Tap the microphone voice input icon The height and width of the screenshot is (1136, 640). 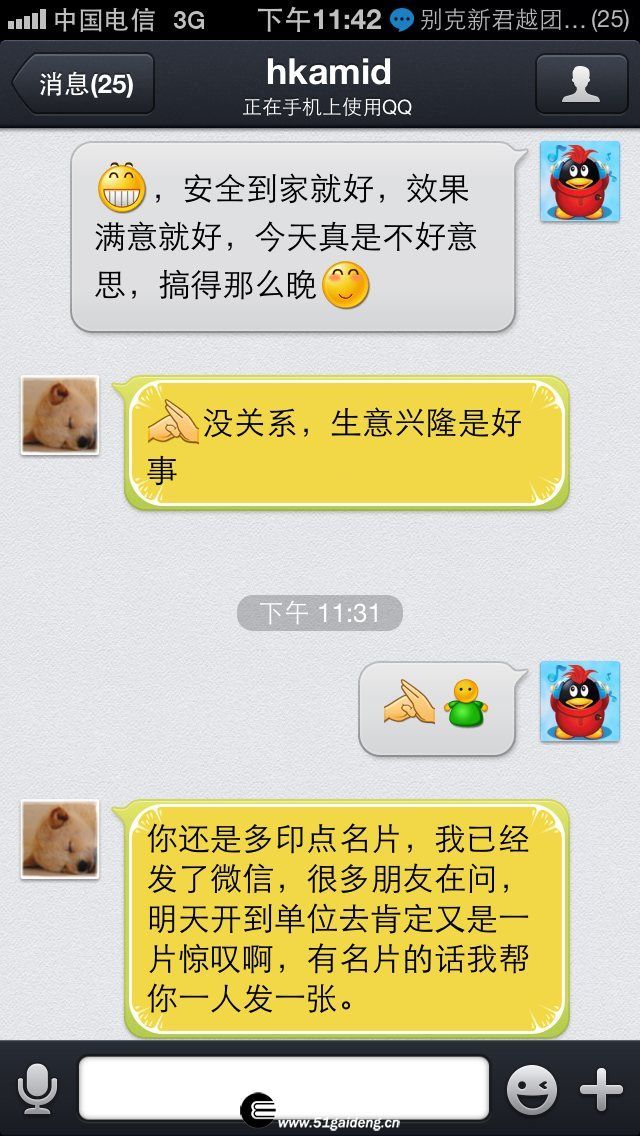pos(37,1089)
